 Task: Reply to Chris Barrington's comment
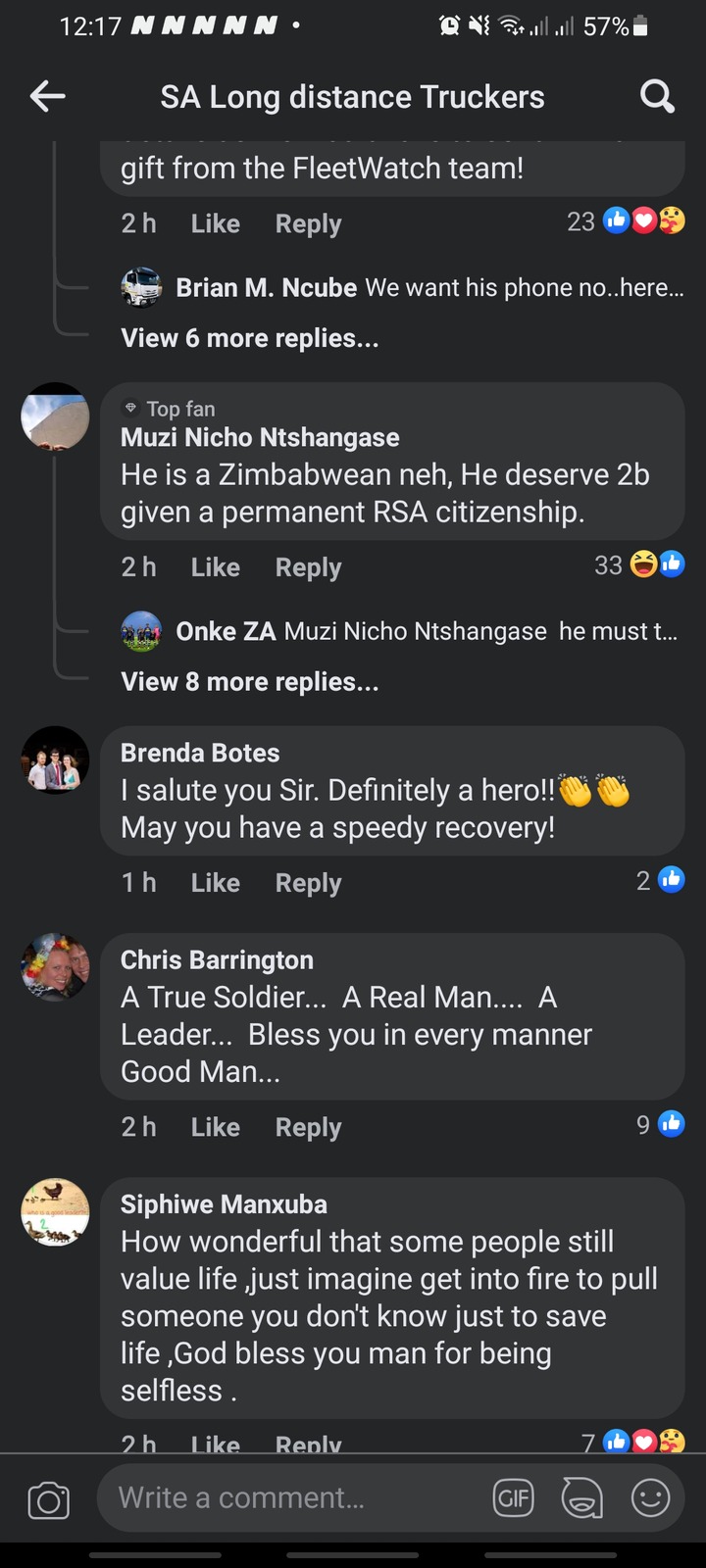tap(308, 1127)
